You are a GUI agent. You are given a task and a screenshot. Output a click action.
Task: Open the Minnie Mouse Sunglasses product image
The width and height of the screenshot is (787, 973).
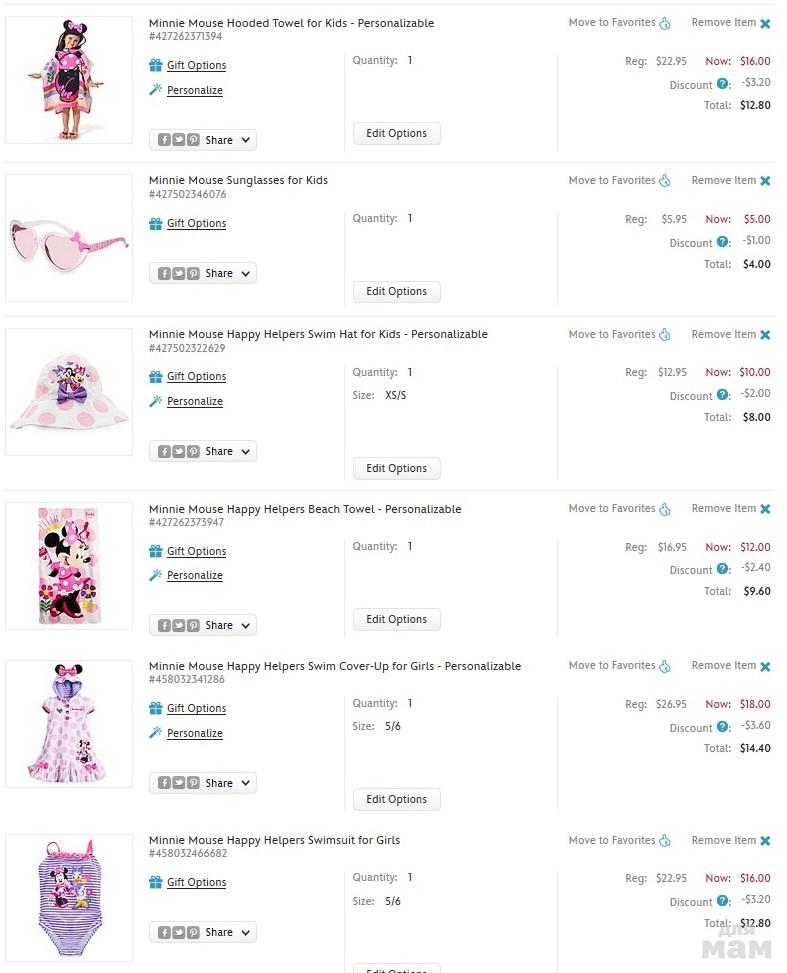(x=69, y=237)
